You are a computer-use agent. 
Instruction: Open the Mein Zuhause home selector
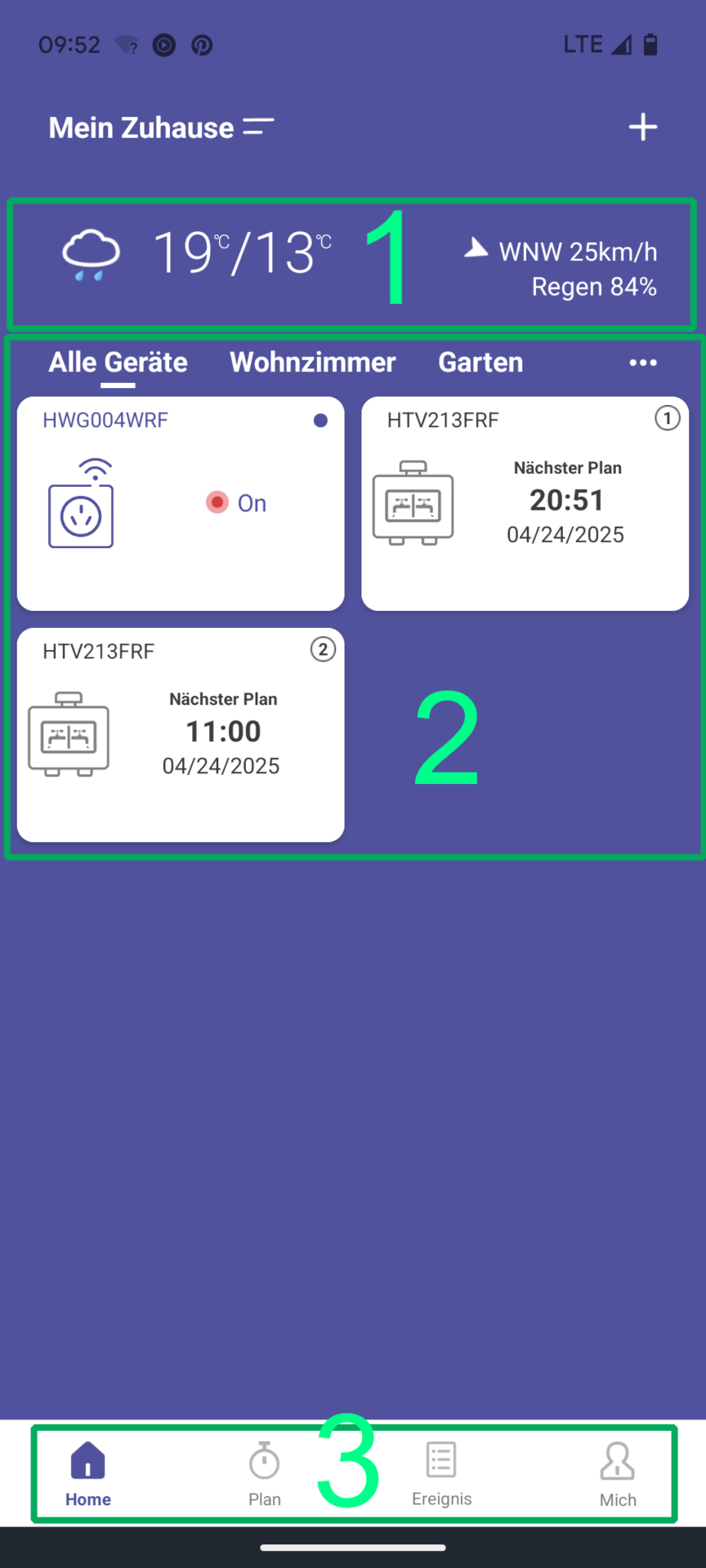click(161, 127)
